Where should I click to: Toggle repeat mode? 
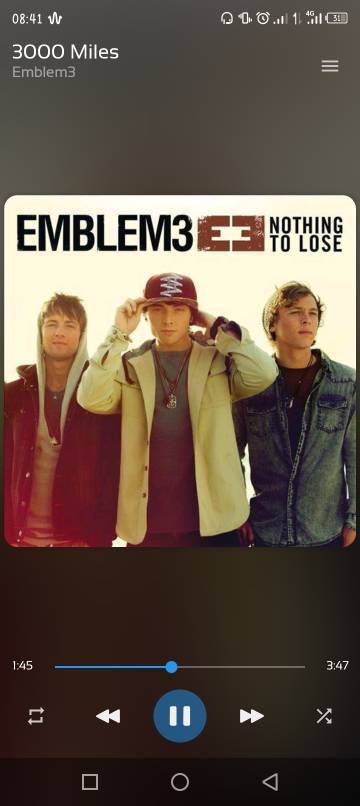(x=36, y=716)
